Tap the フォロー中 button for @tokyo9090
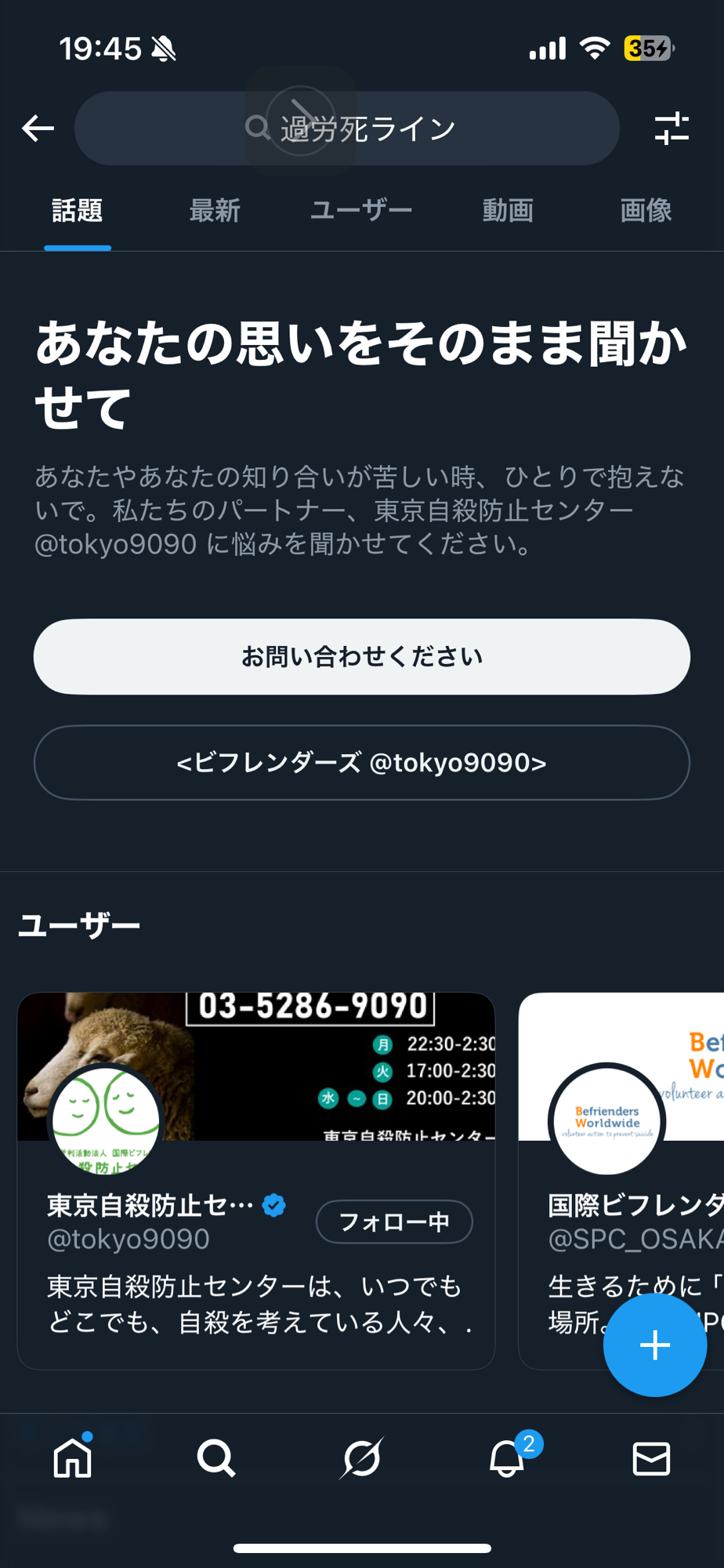The image size is (724, 1568). (394, 1221)
